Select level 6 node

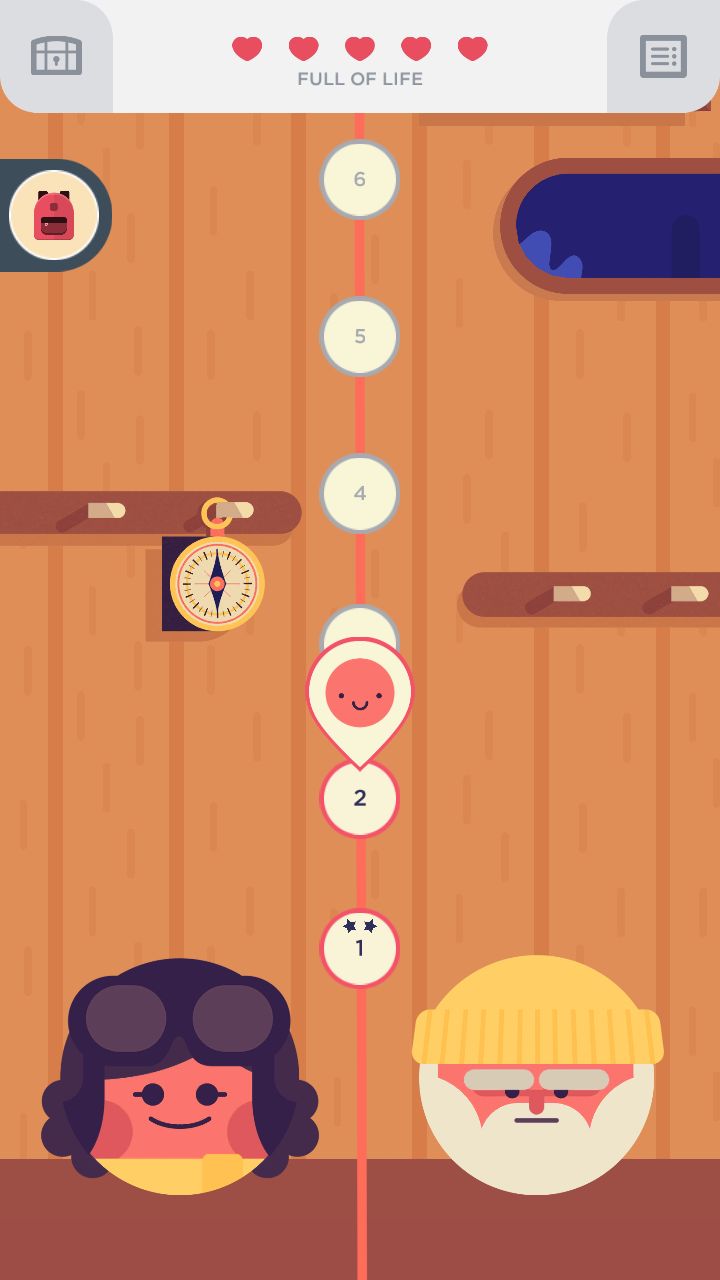point(360,179)
